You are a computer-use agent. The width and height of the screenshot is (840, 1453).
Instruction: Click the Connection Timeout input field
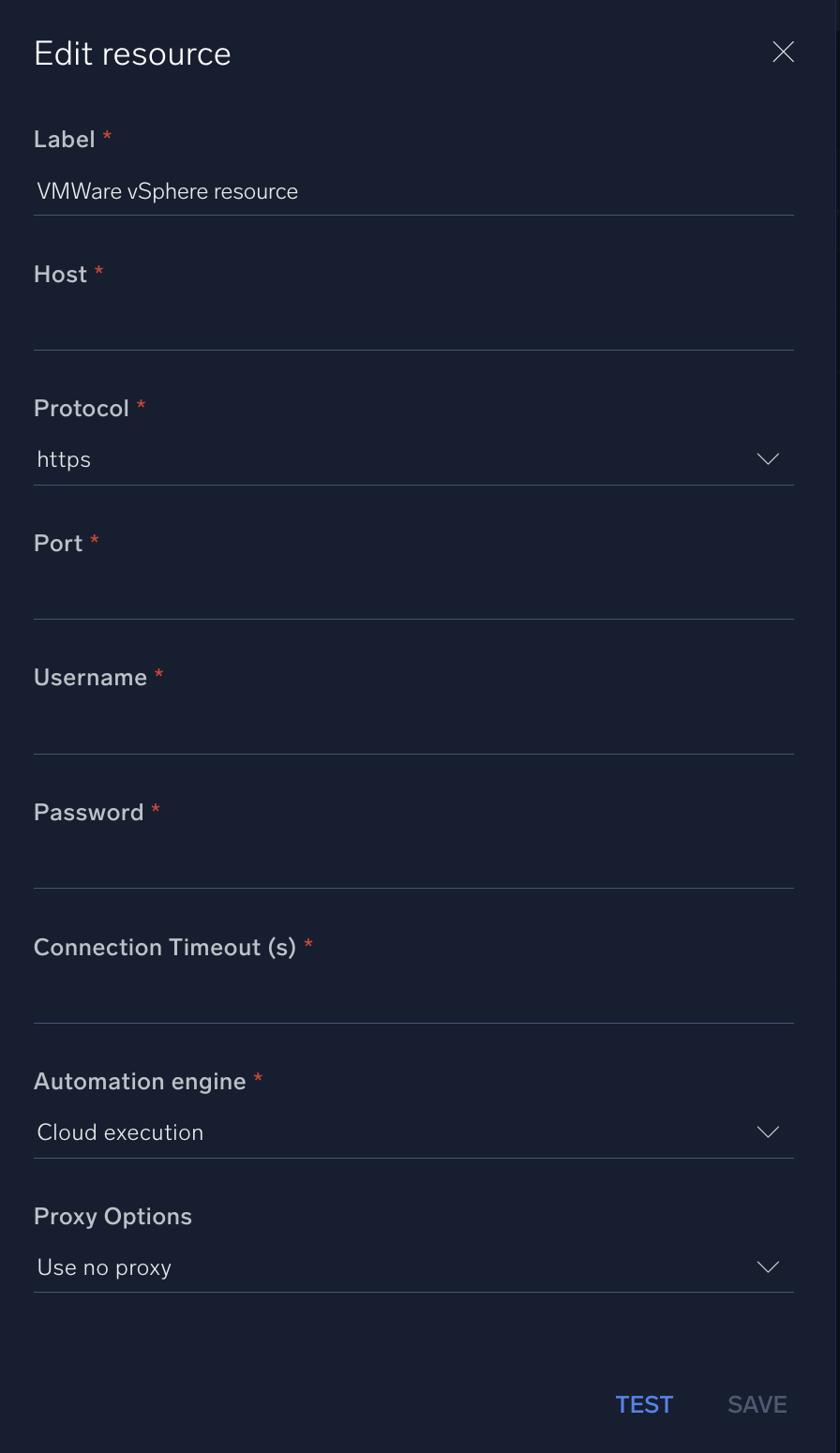tap(412, 999)
